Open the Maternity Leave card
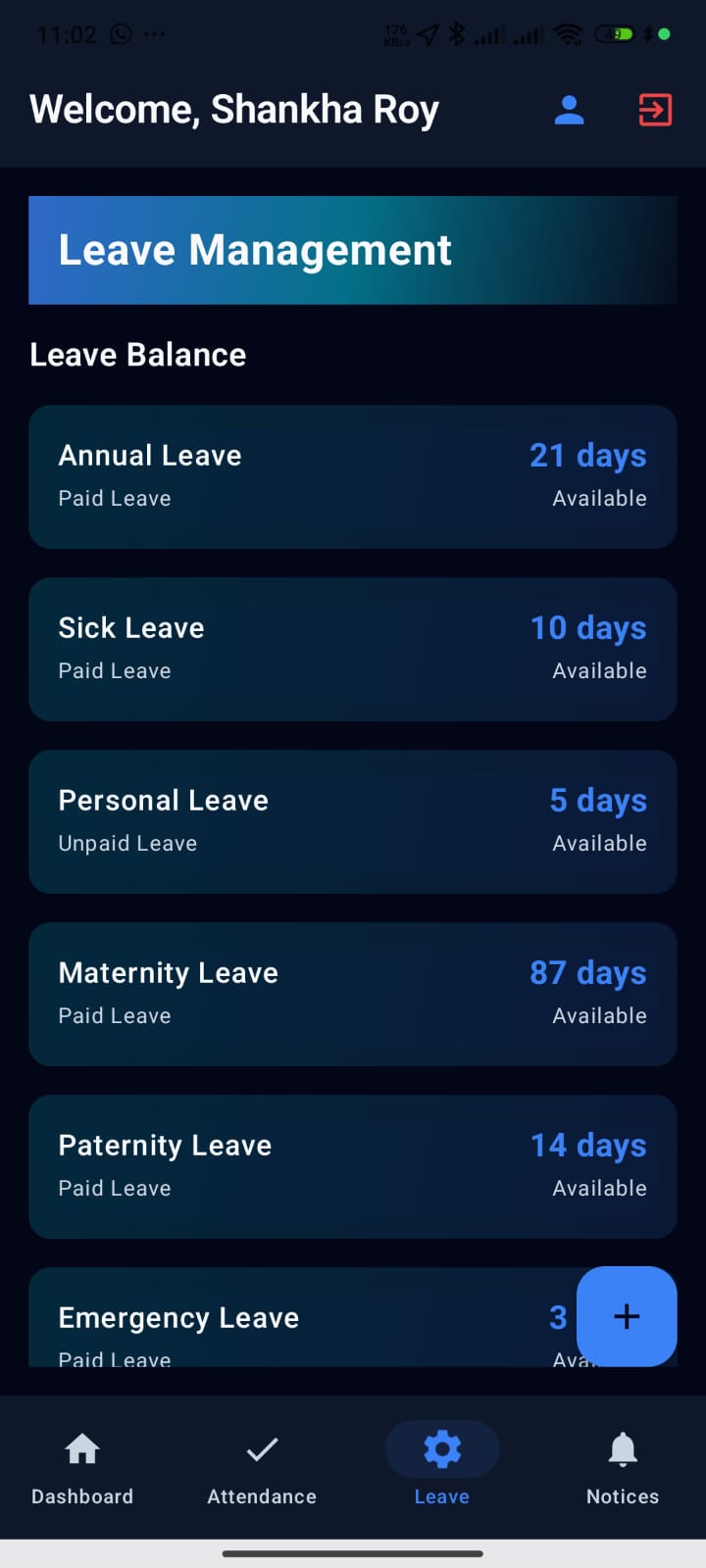706x1568 pixels. point(353,994)
